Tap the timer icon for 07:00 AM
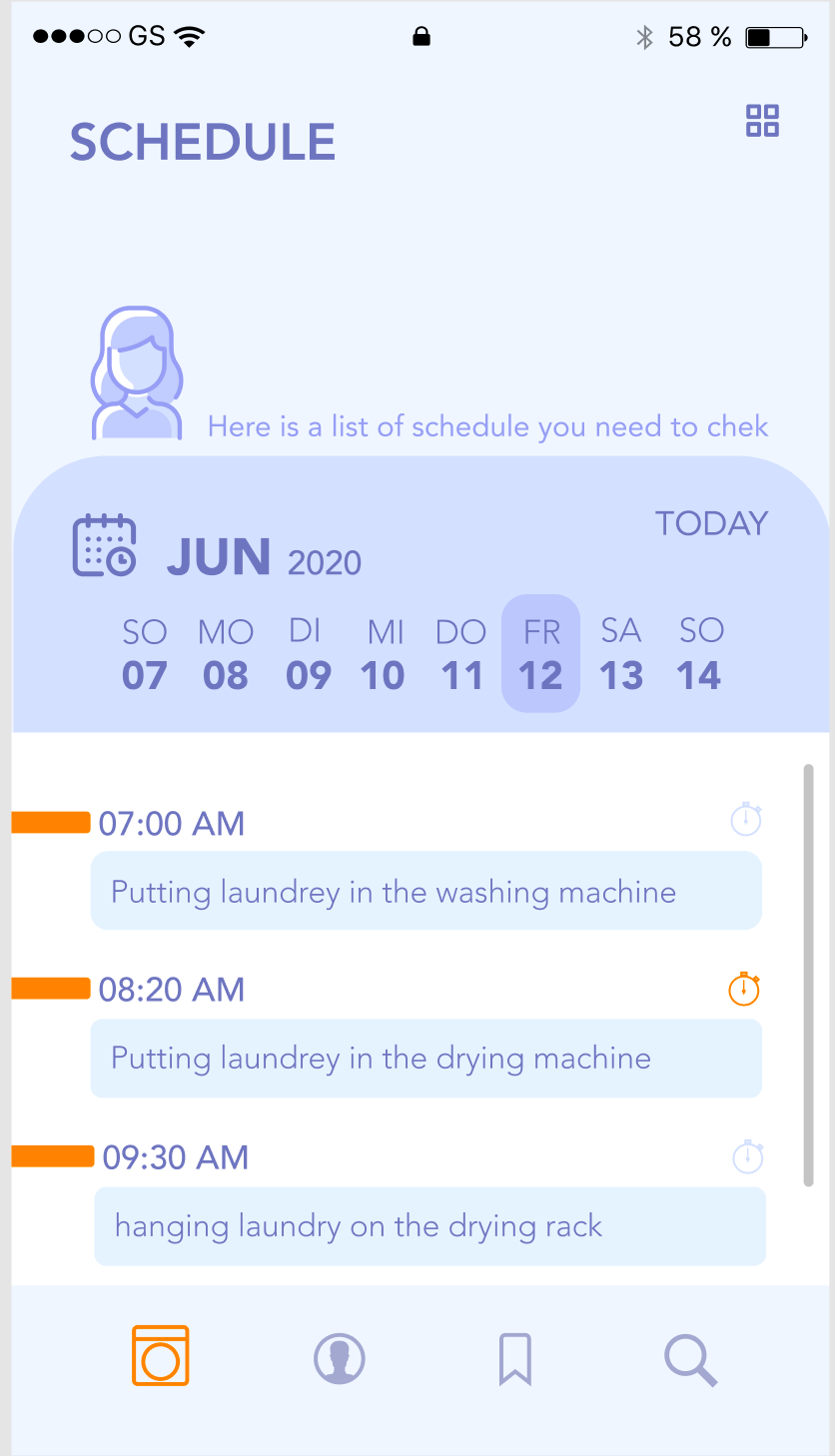Screen dimensions: 835x1456 [x=746, y=819]
